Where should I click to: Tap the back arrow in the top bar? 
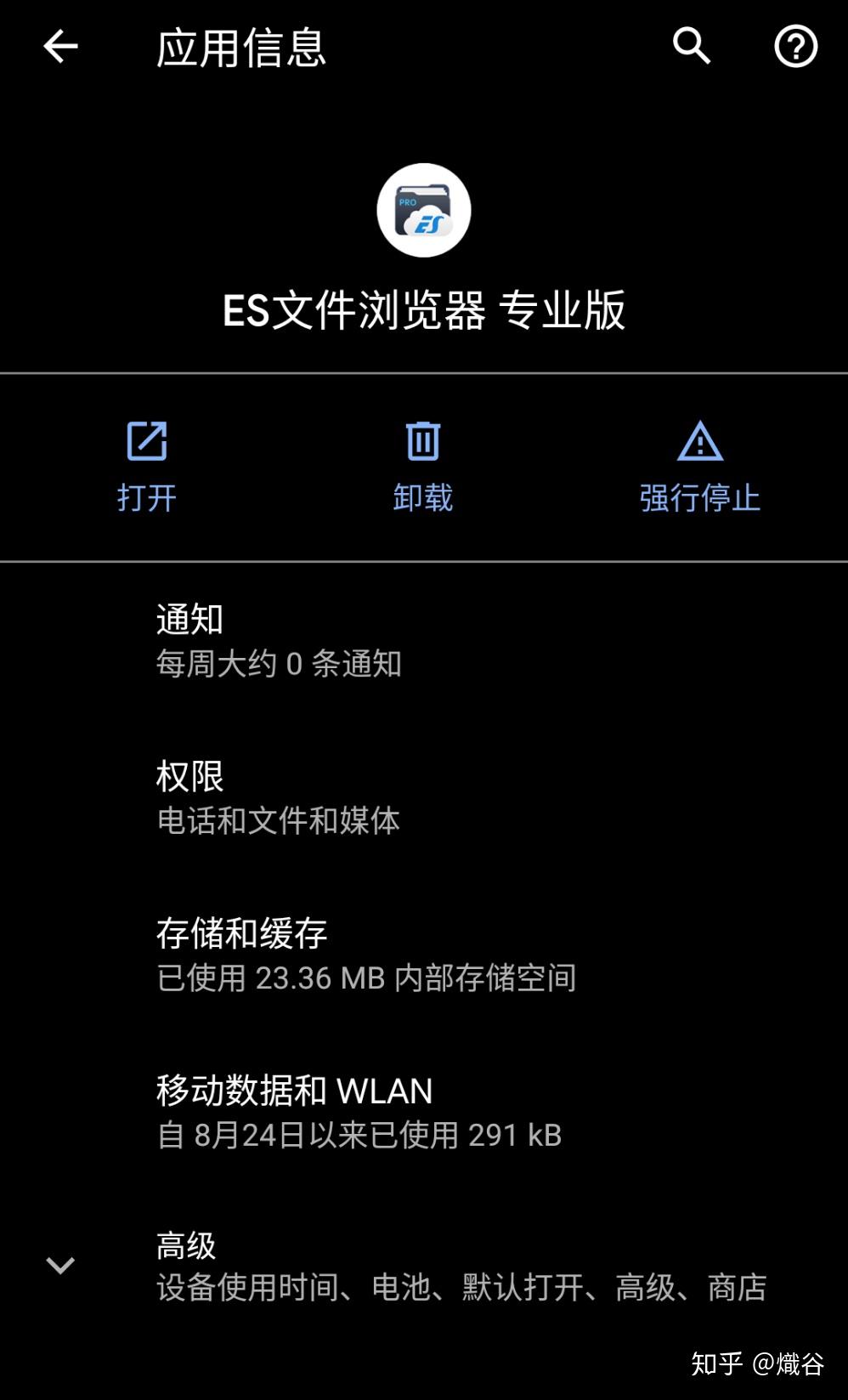pos(59,46)
